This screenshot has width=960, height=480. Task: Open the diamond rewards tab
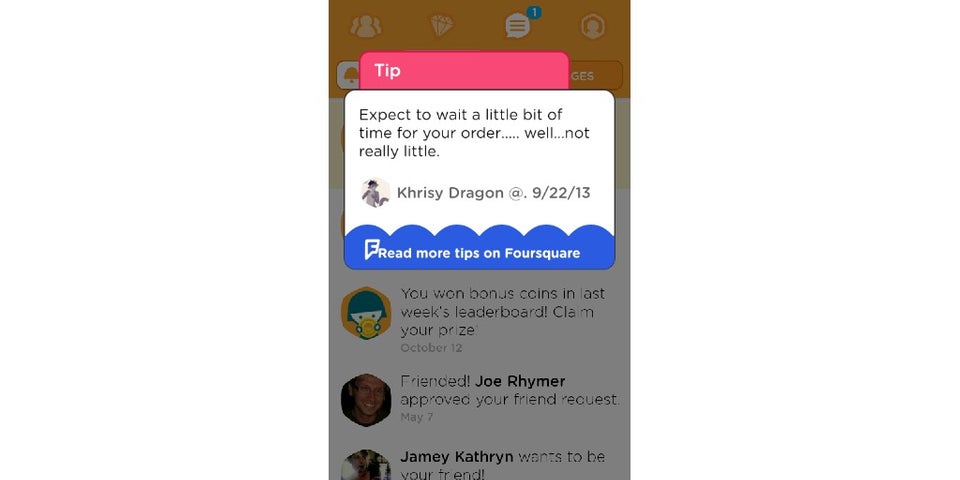tap(442, 27)
